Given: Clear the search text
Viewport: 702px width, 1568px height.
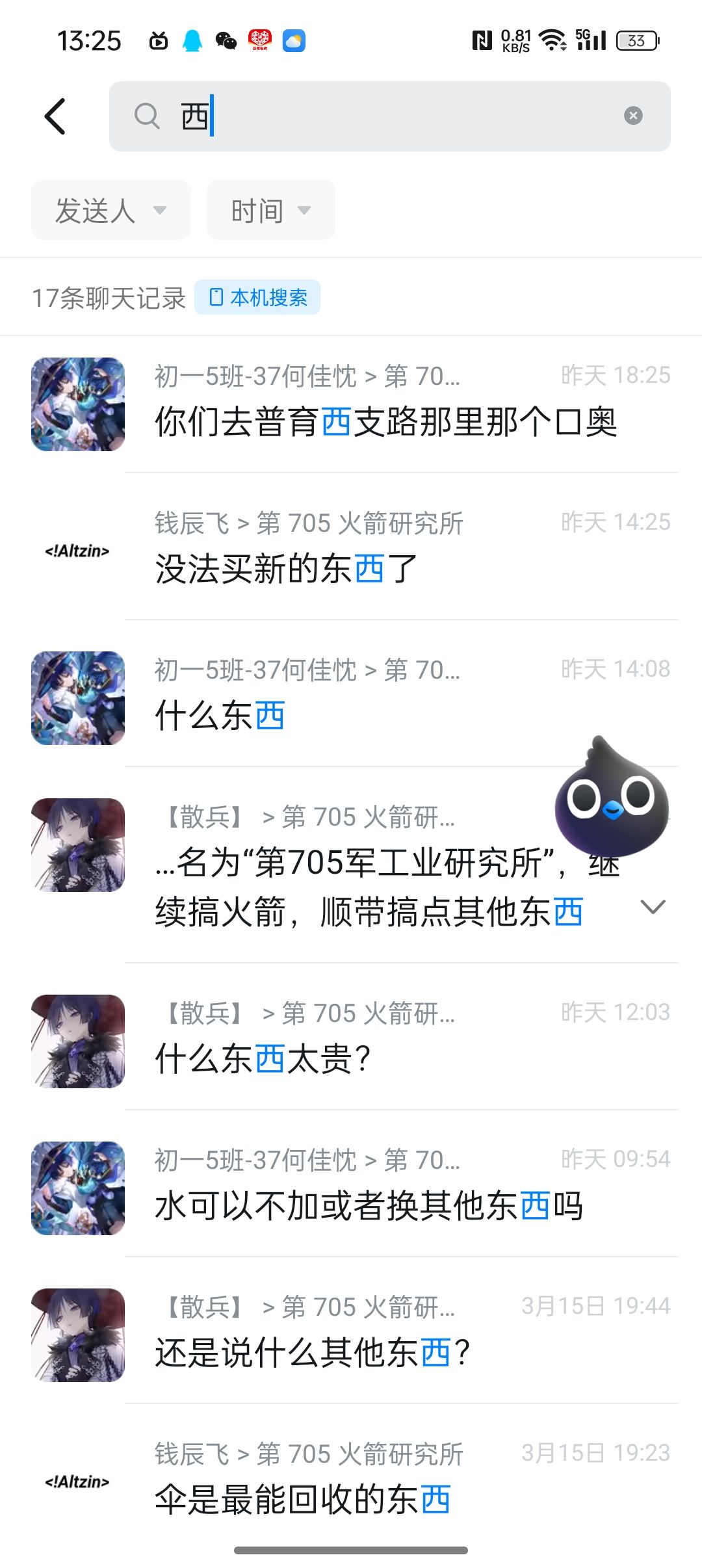Looking at the screenshot, I should [632, 116].
